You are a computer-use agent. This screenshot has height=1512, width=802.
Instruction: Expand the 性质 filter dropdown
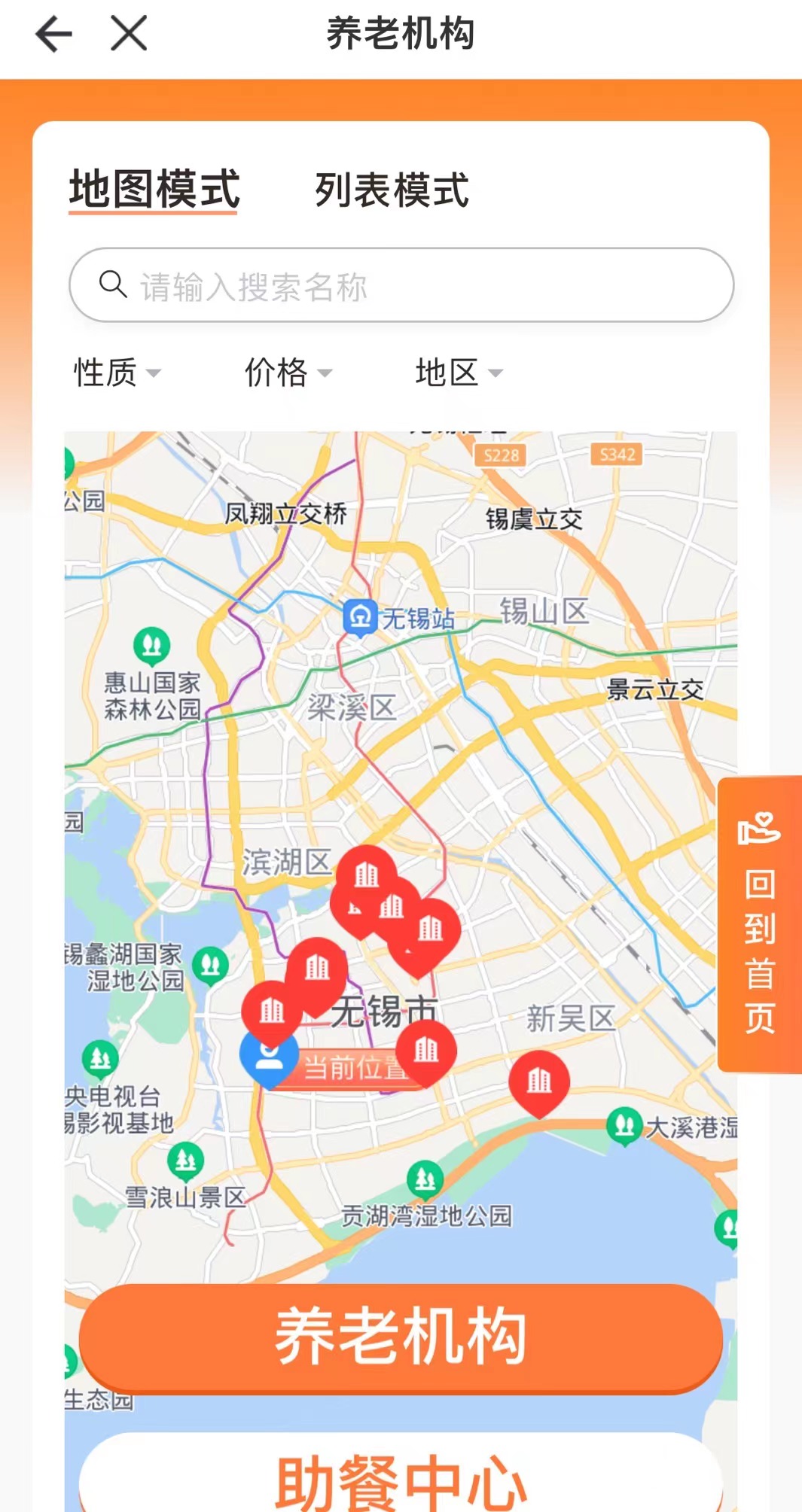click(117, 373)
